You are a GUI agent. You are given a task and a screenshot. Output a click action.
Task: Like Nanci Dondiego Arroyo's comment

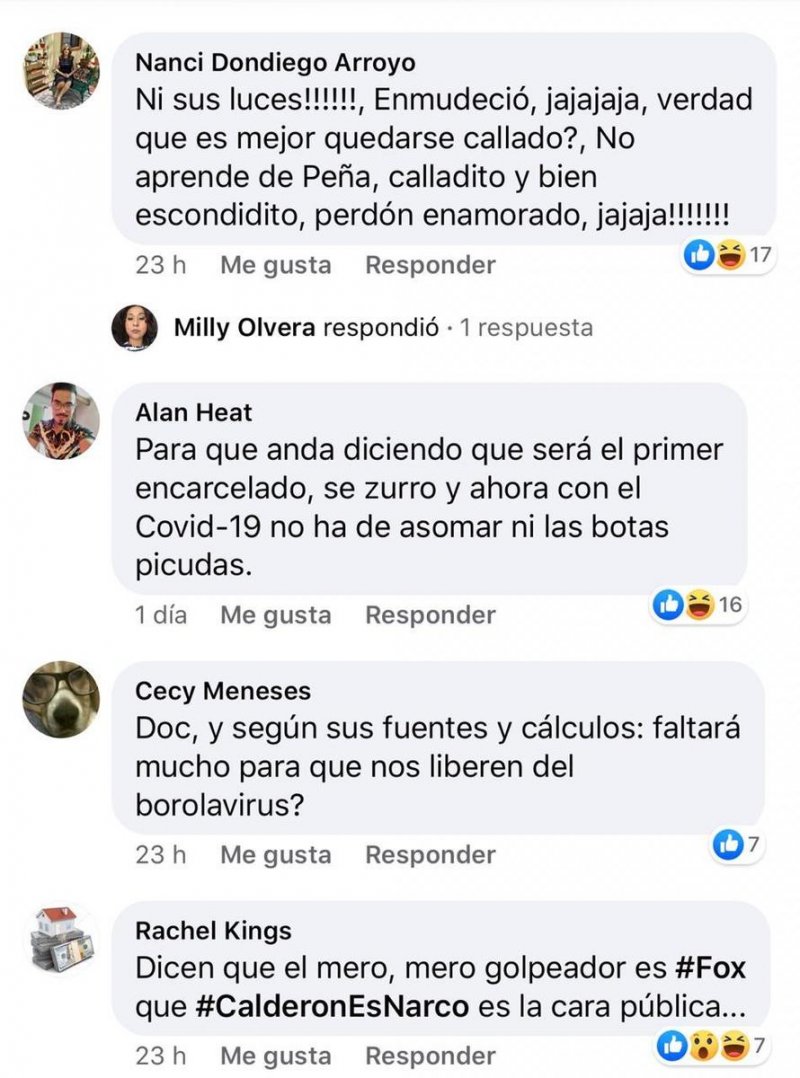(275, 265)
